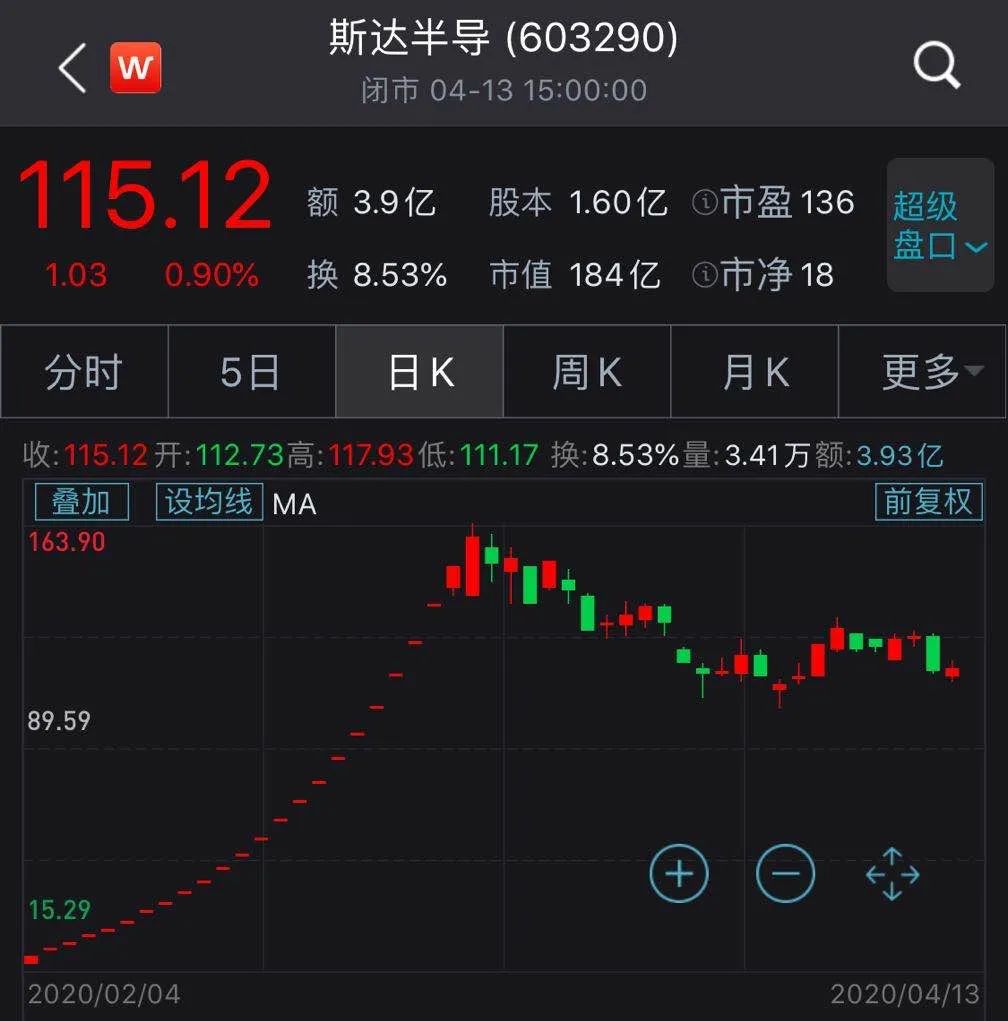Toggle 前复权 price adjustment mode
1008x1021 pixels.
[927, 503]
